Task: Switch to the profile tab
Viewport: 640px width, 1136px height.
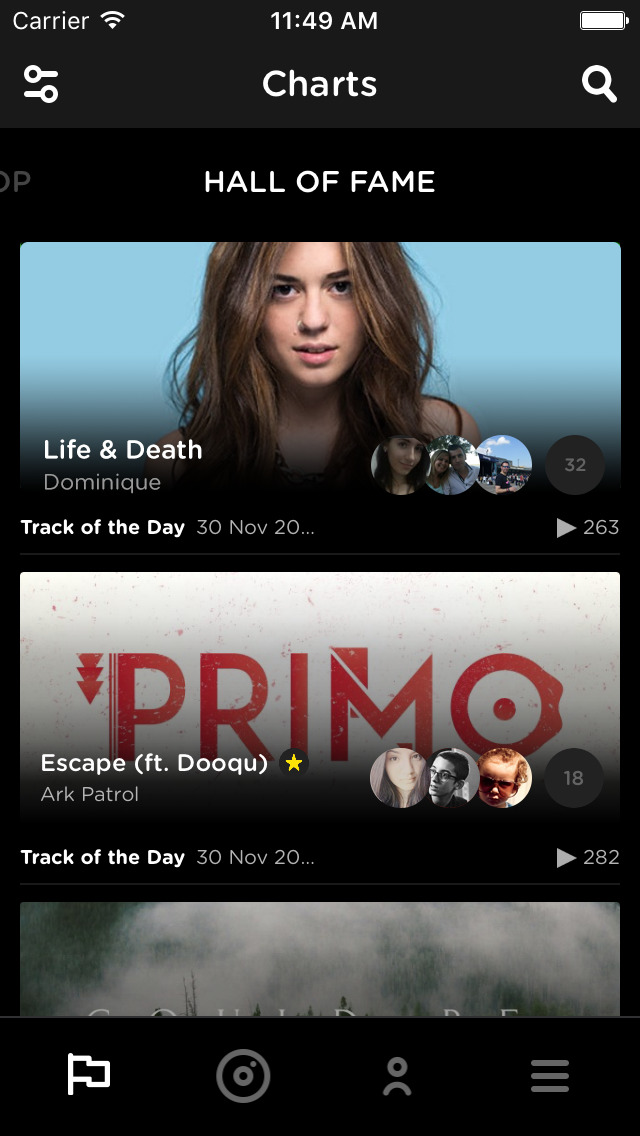Action: 397,1076
